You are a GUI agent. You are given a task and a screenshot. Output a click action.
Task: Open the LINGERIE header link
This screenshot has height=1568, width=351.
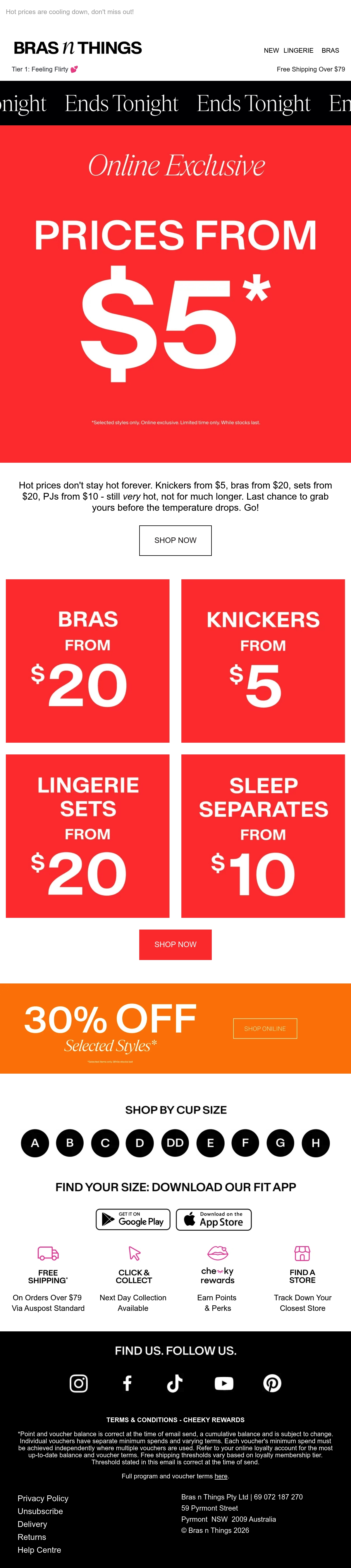[298, 51]
